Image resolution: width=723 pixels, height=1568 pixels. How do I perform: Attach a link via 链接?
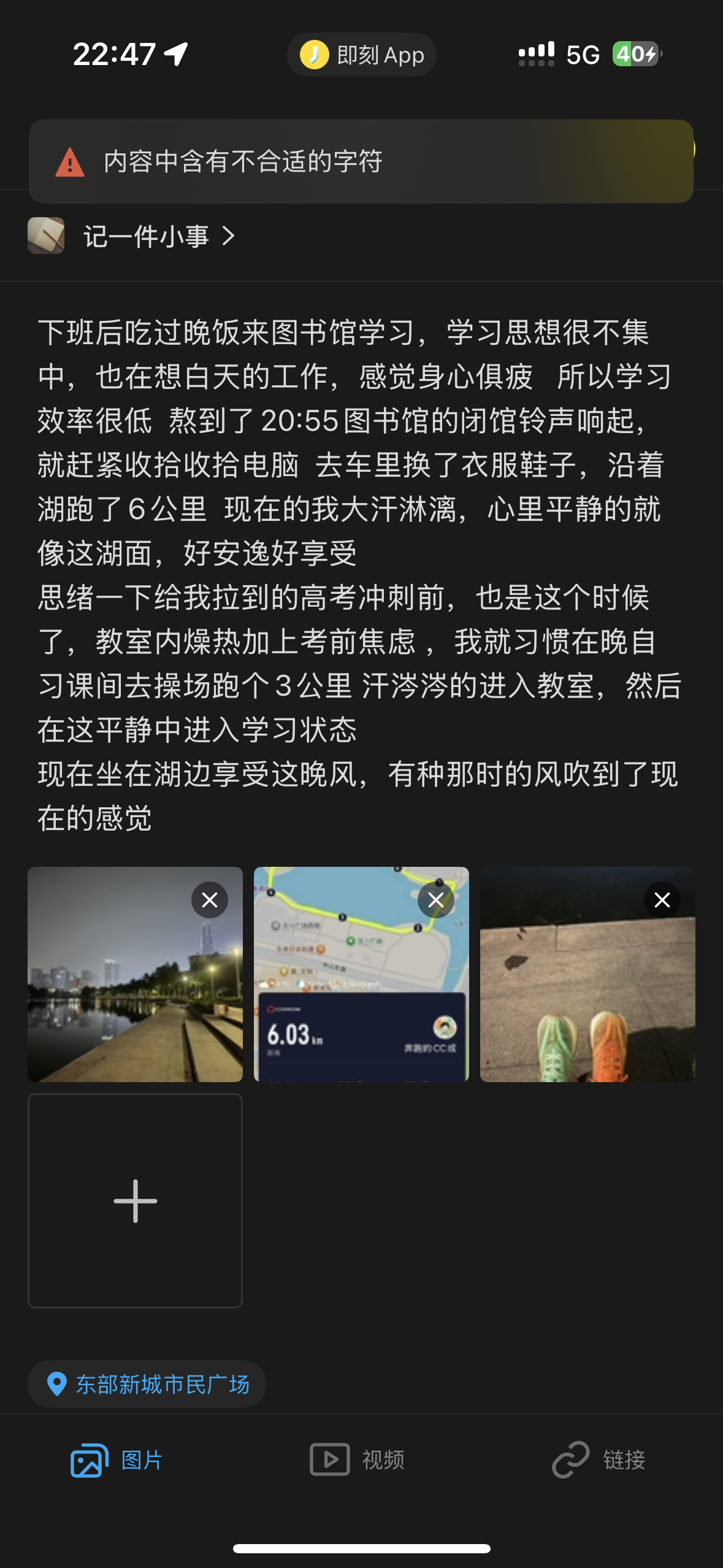(x=599, y=1460)
